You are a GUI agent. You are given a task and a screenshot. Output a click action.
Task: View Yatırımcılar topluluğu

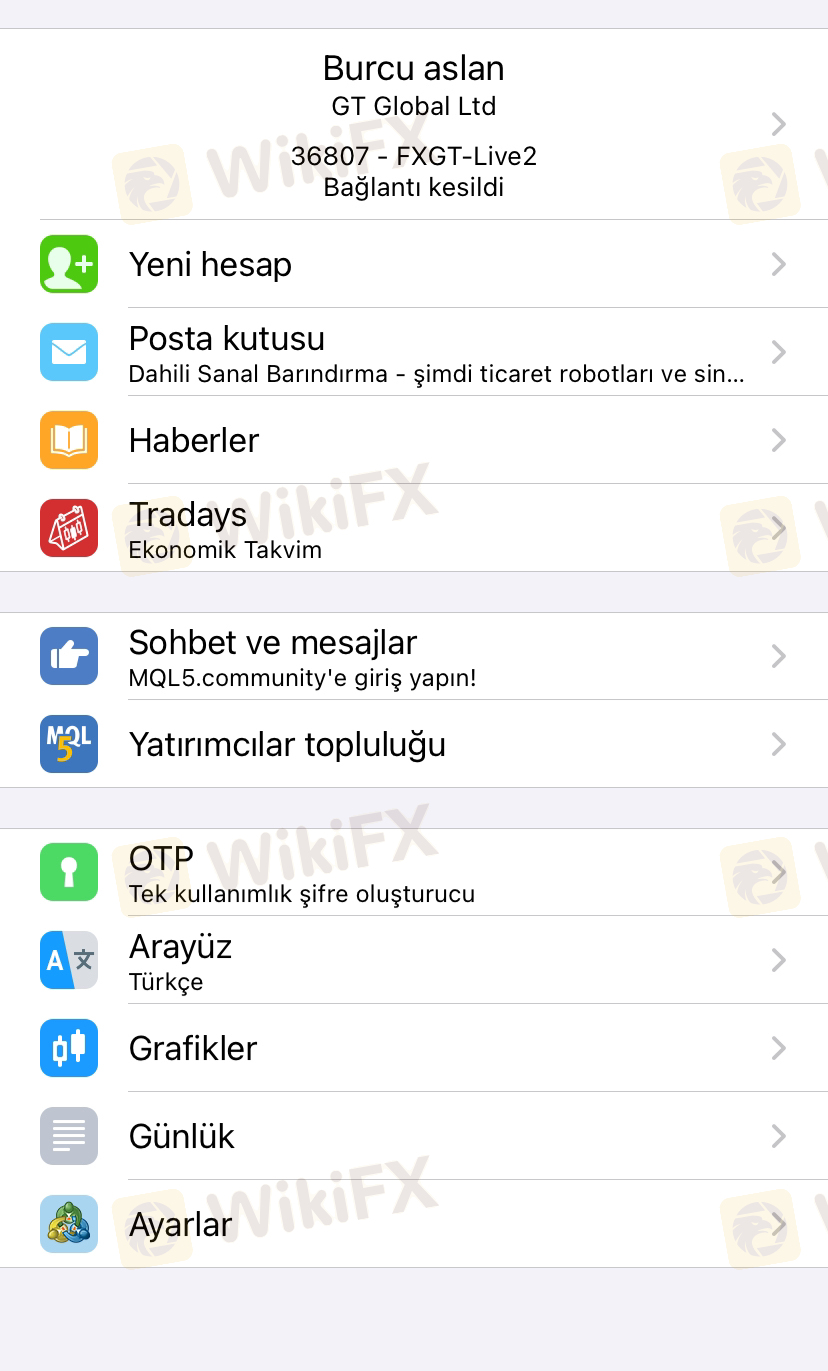click(414, 744)
